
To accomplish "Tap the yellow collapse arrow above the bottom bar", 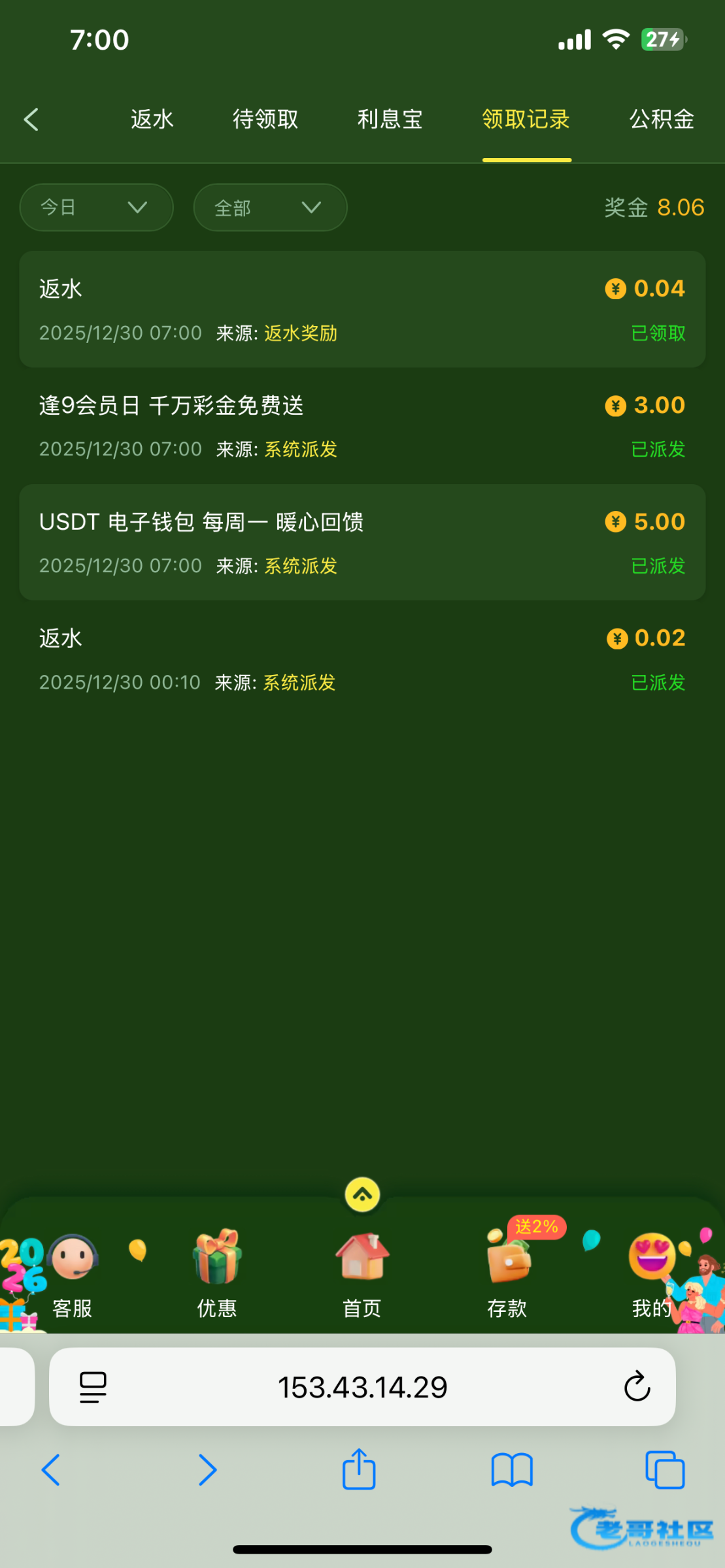I will tap(362, 1194).
